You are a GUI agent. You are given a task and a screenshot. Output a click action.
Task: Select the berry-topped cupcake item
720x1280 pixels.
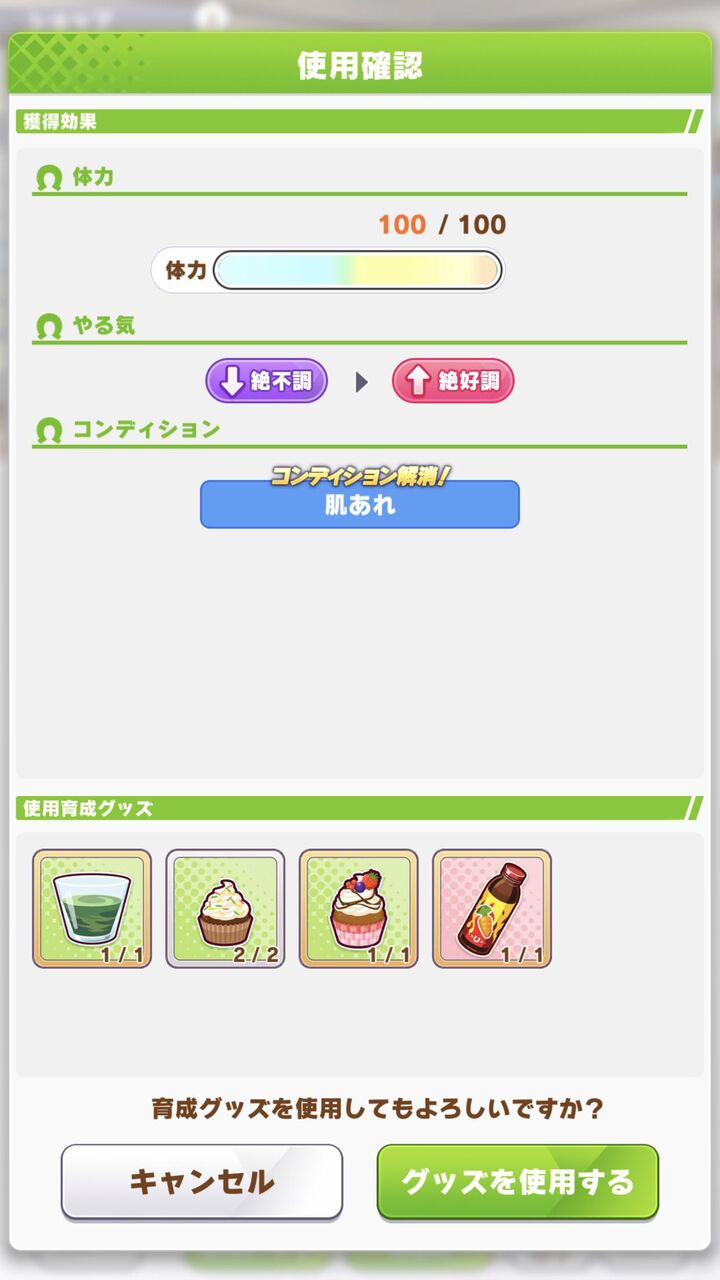tap(358, 909)
